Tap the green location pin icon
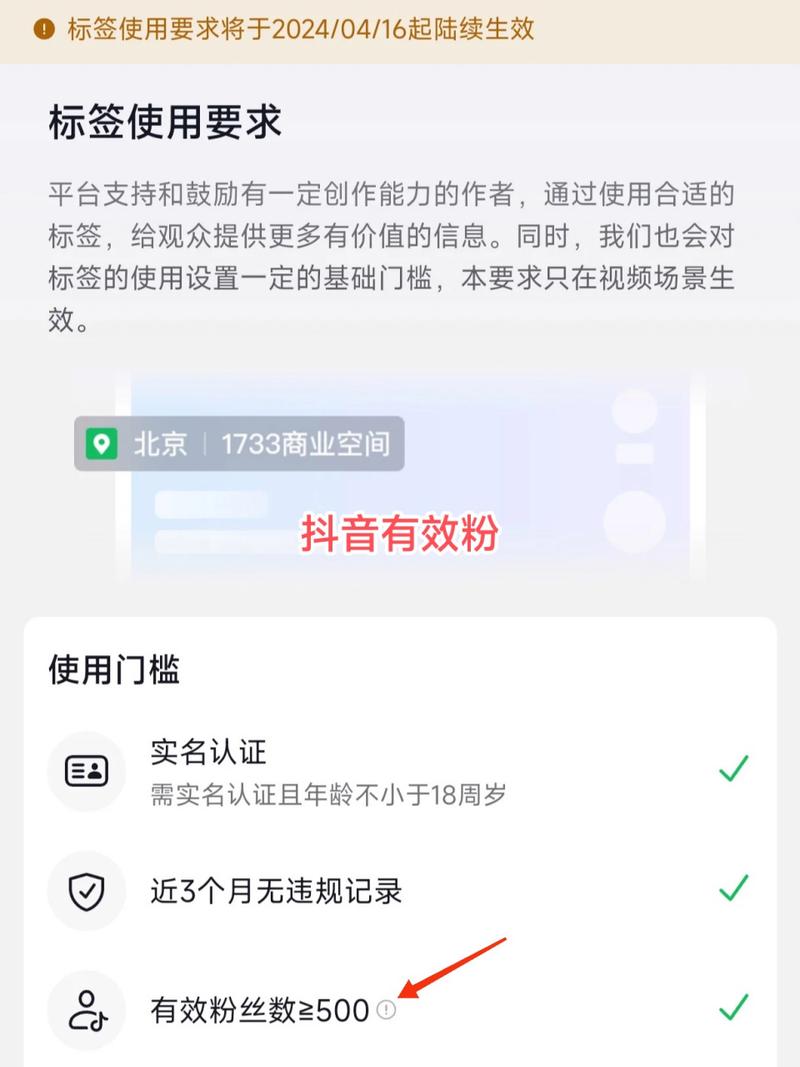 105,445
